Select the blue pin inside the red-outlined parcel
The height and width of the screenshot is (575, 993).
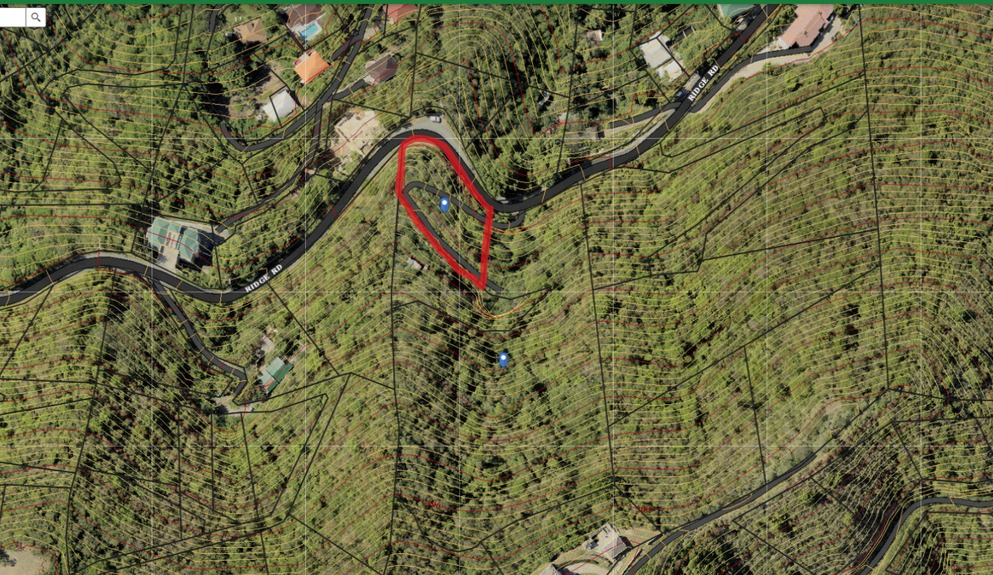click(444, 204)
